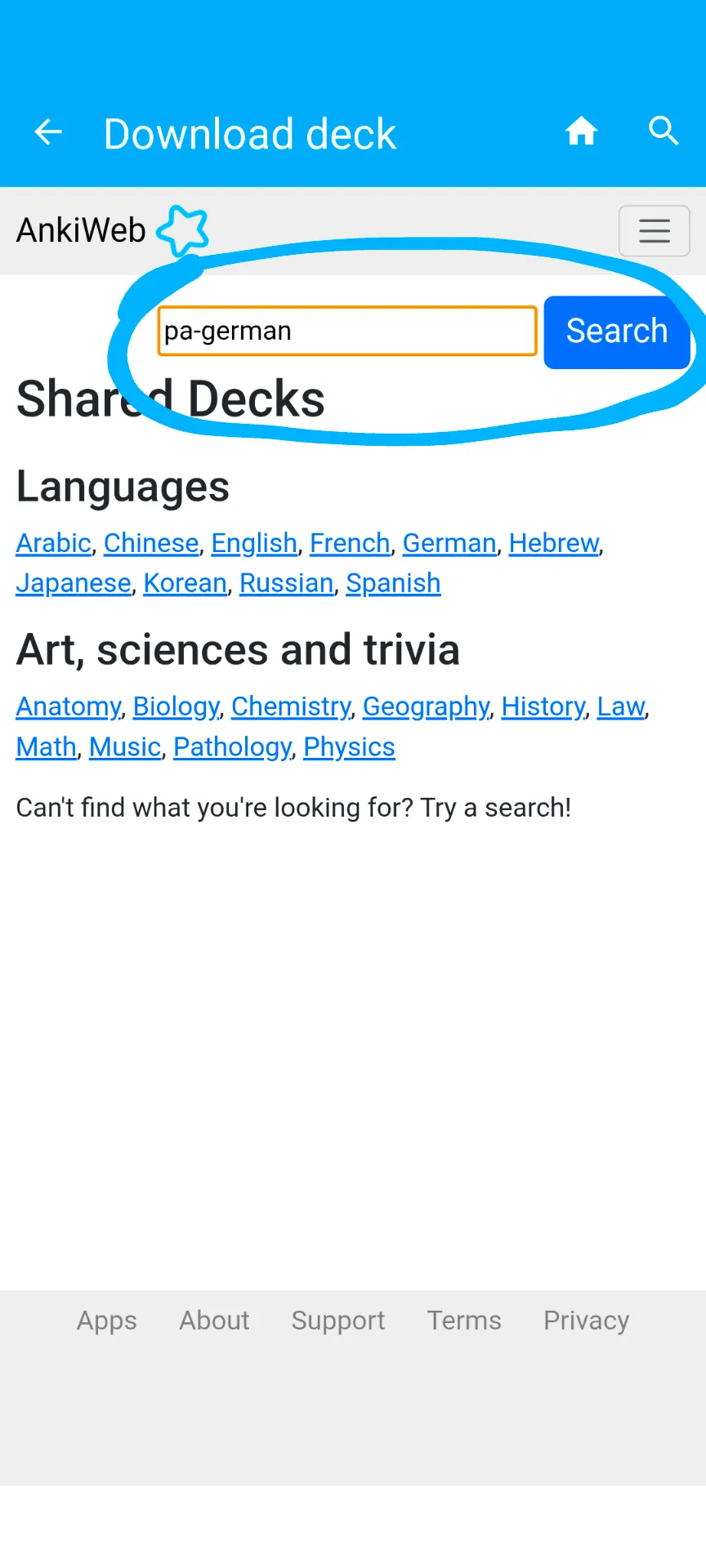Select the Arabic decks link
Screen dimensions: 706x1568
click(54, 543)
